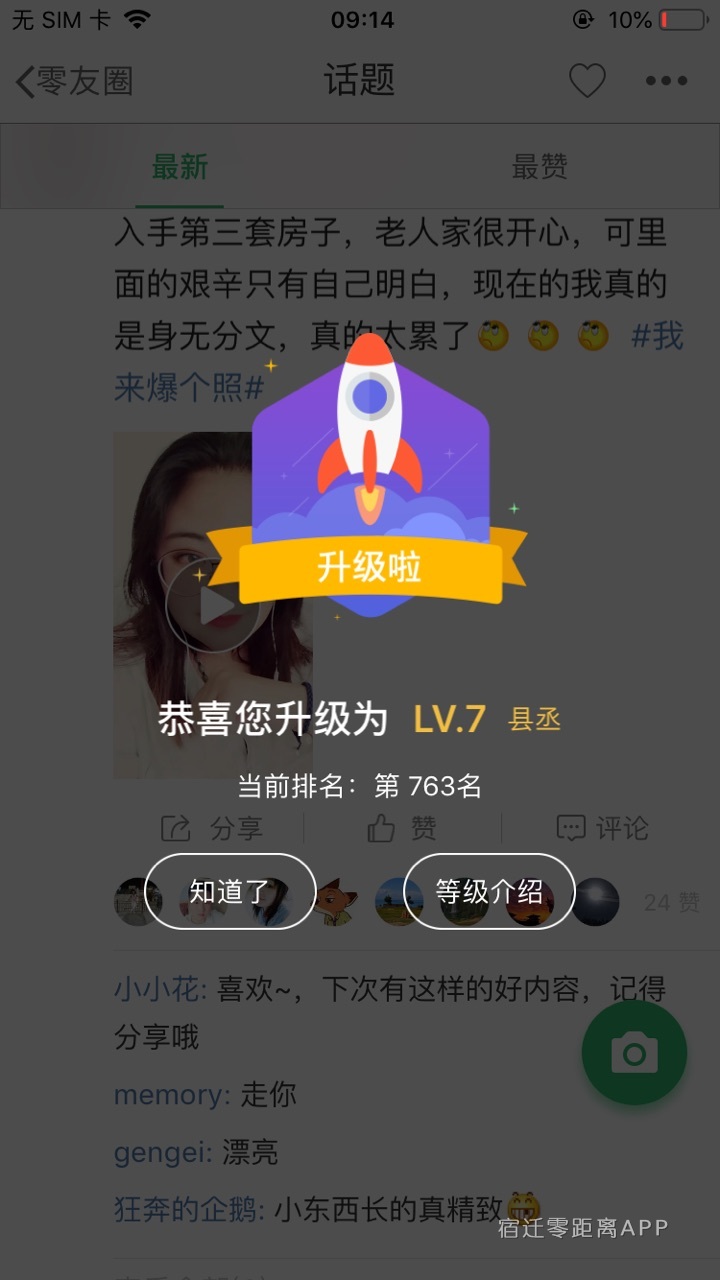720x1280 pixels.
Task: Go back to 零友圈
Action: (75, 81)
